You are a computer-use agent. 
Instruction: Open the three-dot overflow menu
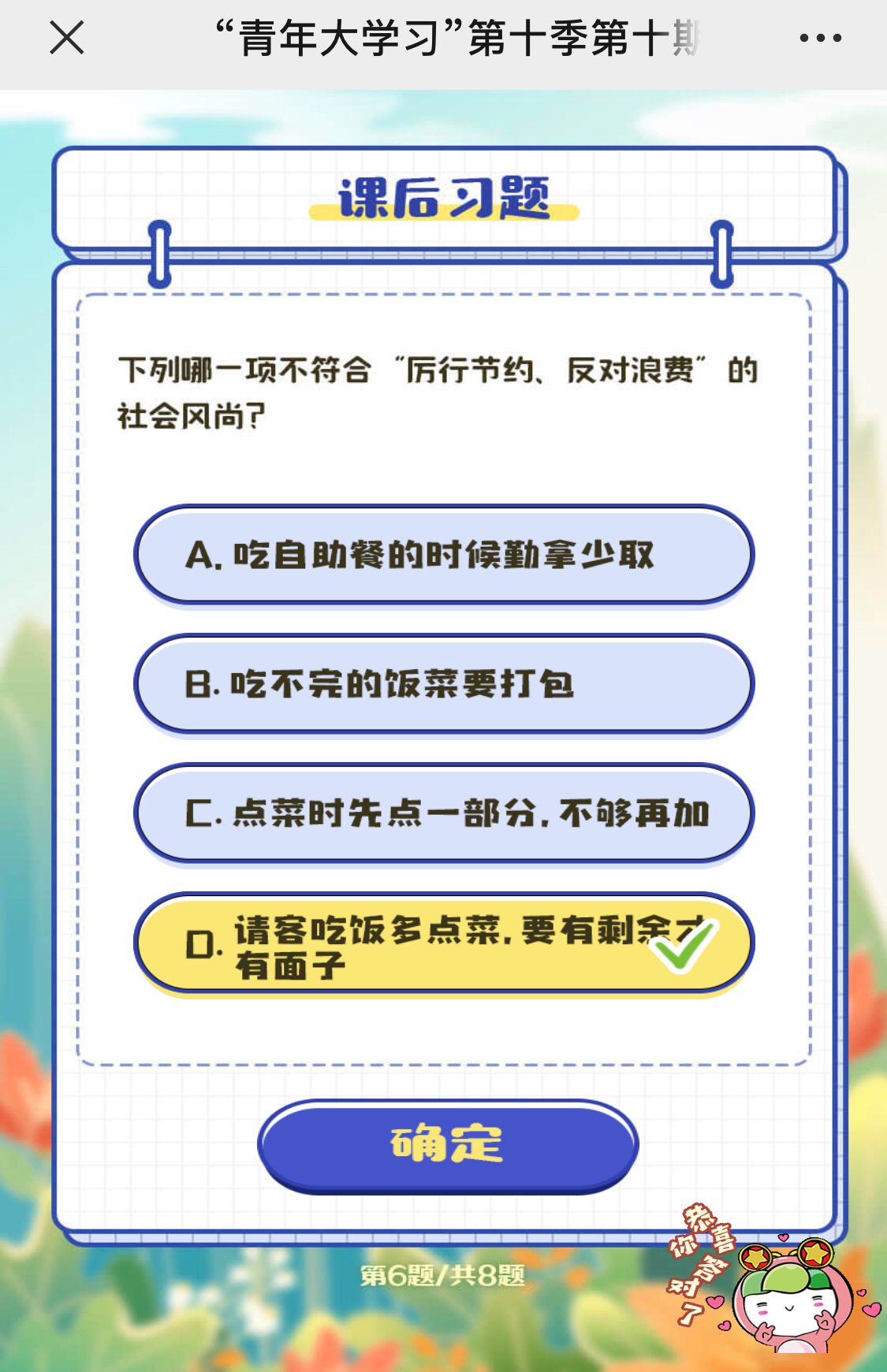point(820,38)
